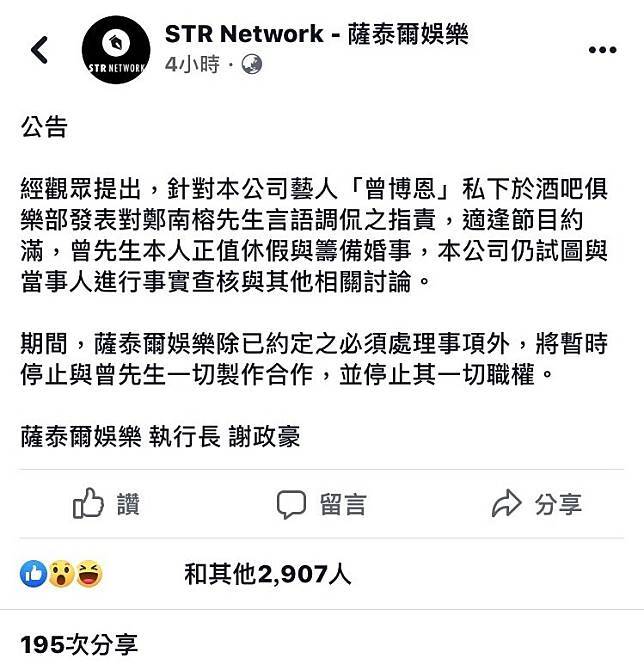Image resolution: width=644 pixels, height=671 pixels.
Task: View reactions list 和其他2,907人
Action: point(267,574)
